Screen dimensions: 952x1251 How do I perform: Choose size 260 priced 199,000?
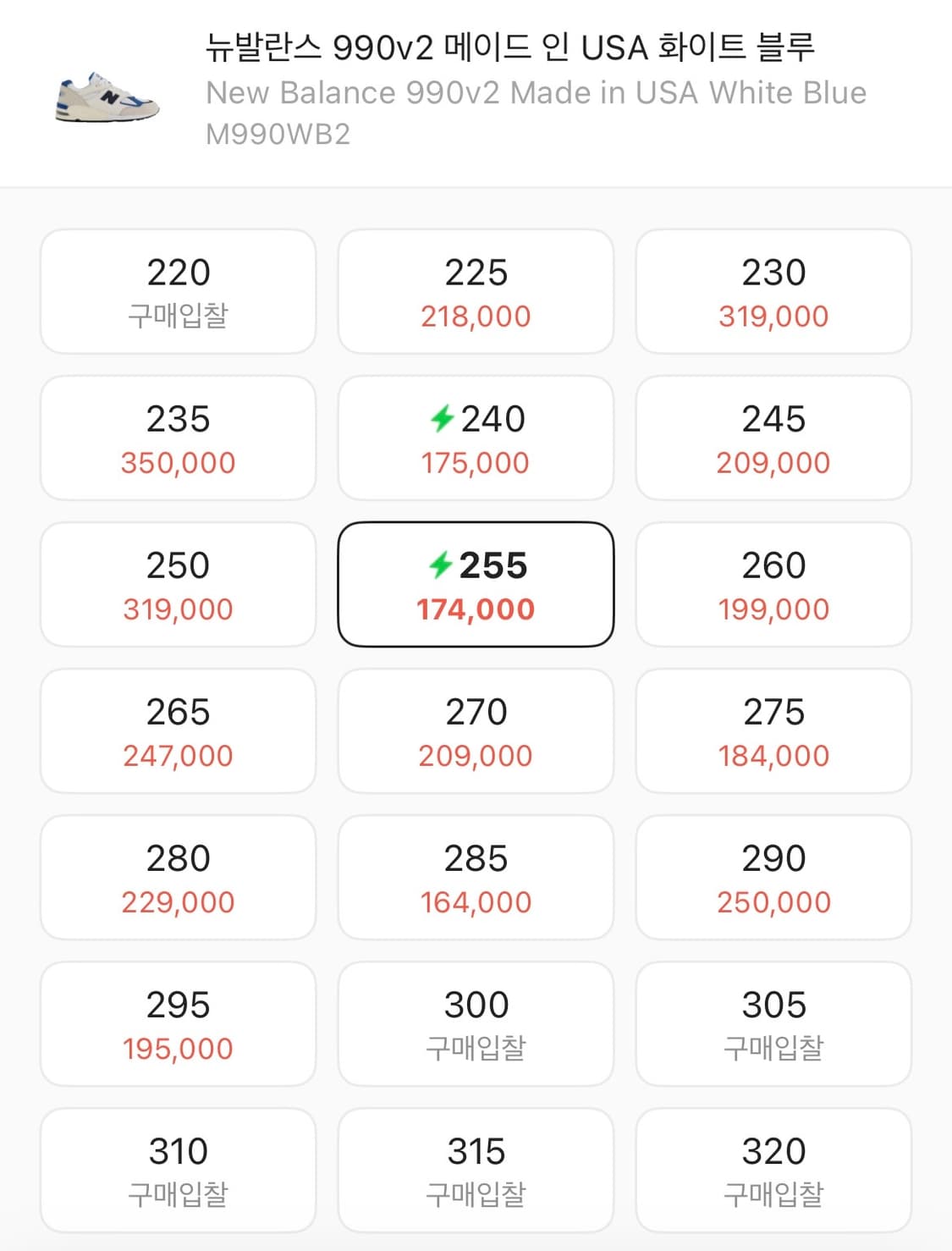click(x=773, y=584)
